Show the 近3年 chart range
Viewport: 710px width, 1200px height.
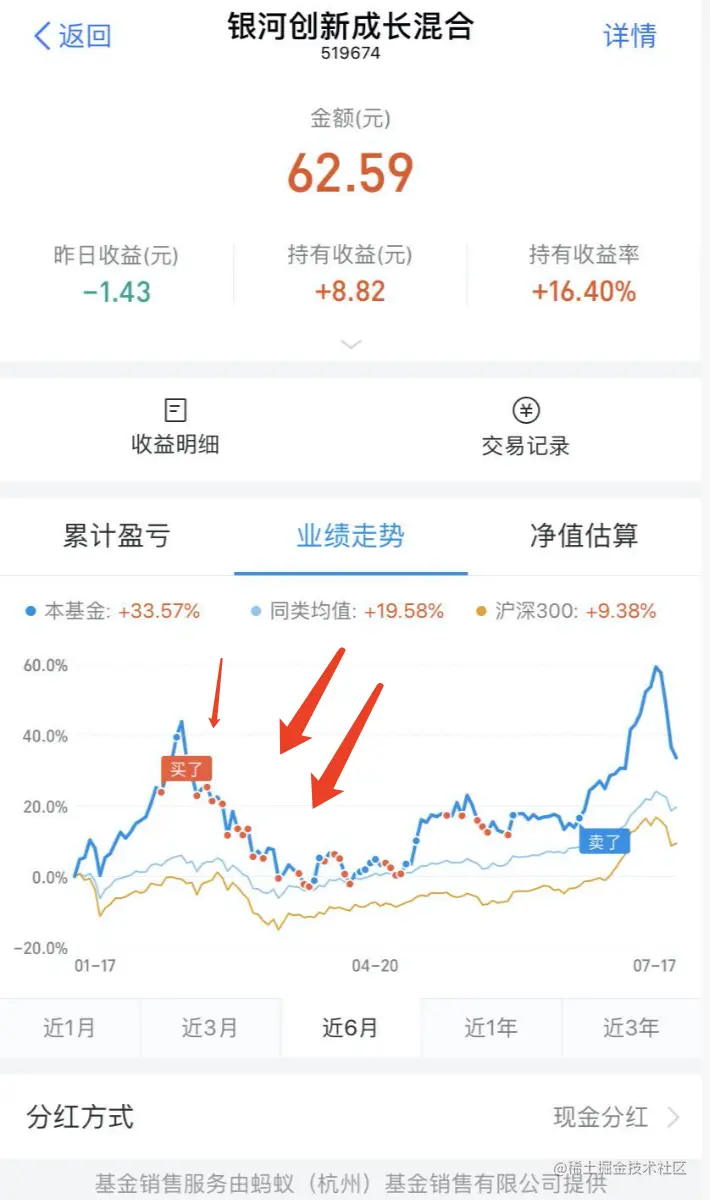(x=632, y=1028)
